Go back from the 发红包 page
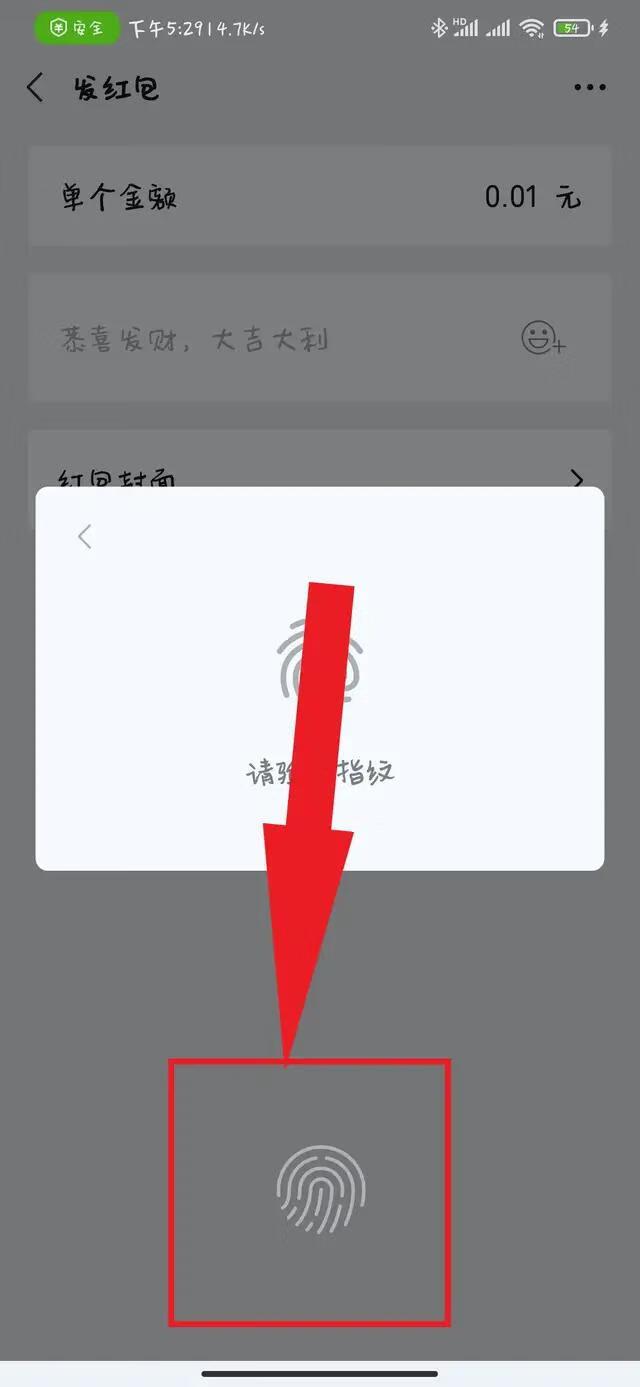This screenshot has width=640, height=1387. coord(35,88)
